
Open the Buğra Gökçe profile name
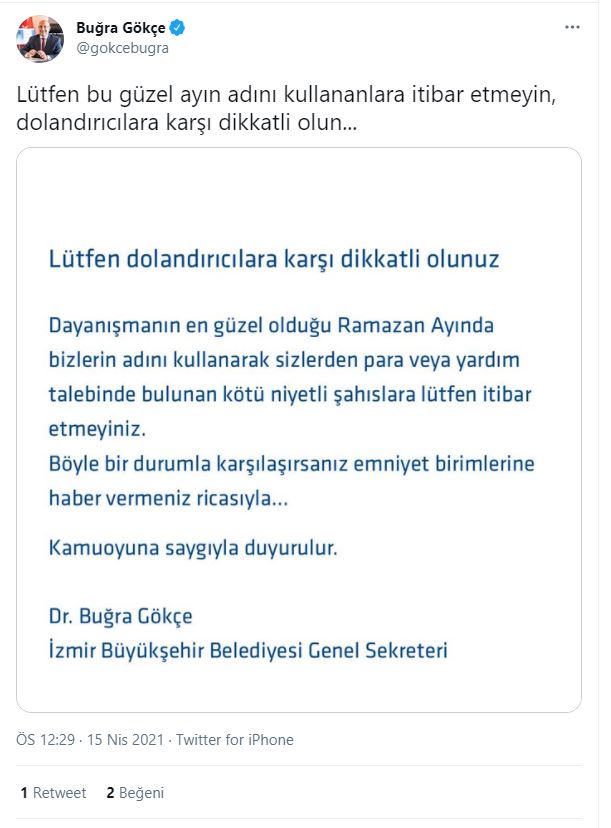[121, 28]
